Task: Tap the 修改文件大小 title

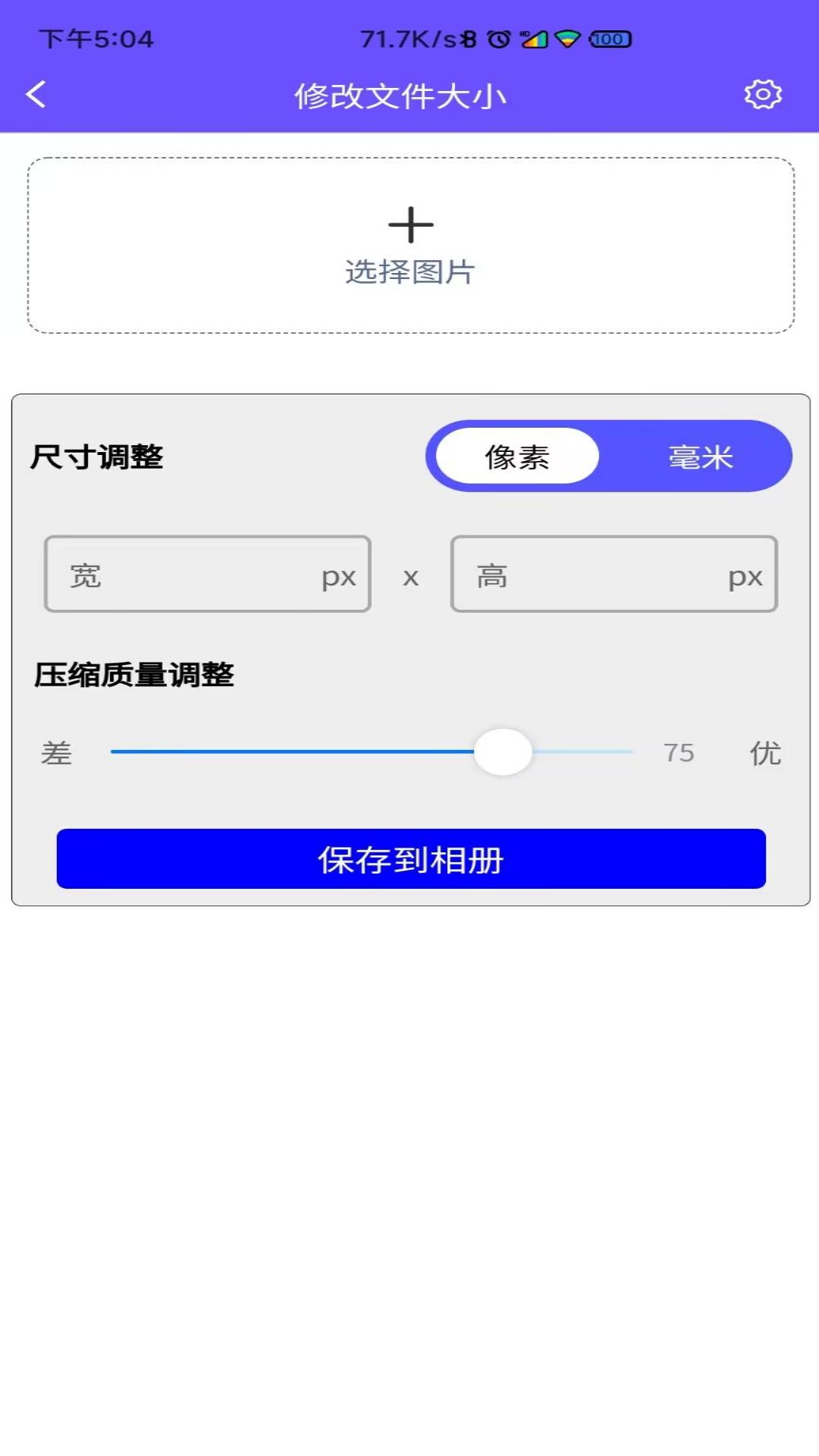Action: tap(401, 96)
